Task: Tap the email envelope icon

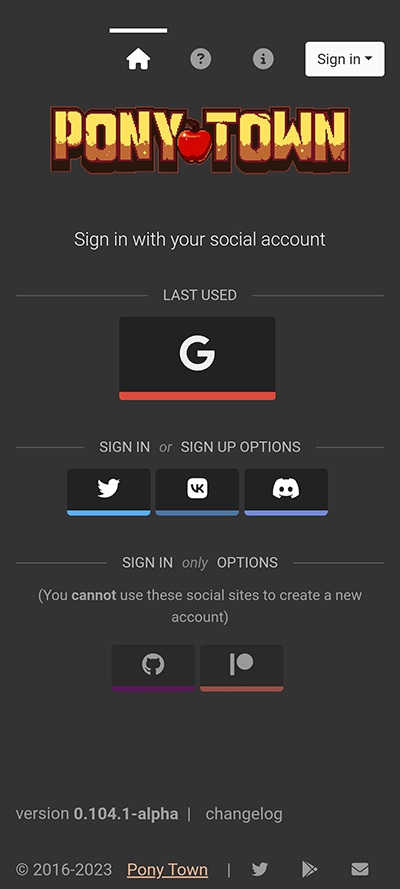Action: coord(360,869)
